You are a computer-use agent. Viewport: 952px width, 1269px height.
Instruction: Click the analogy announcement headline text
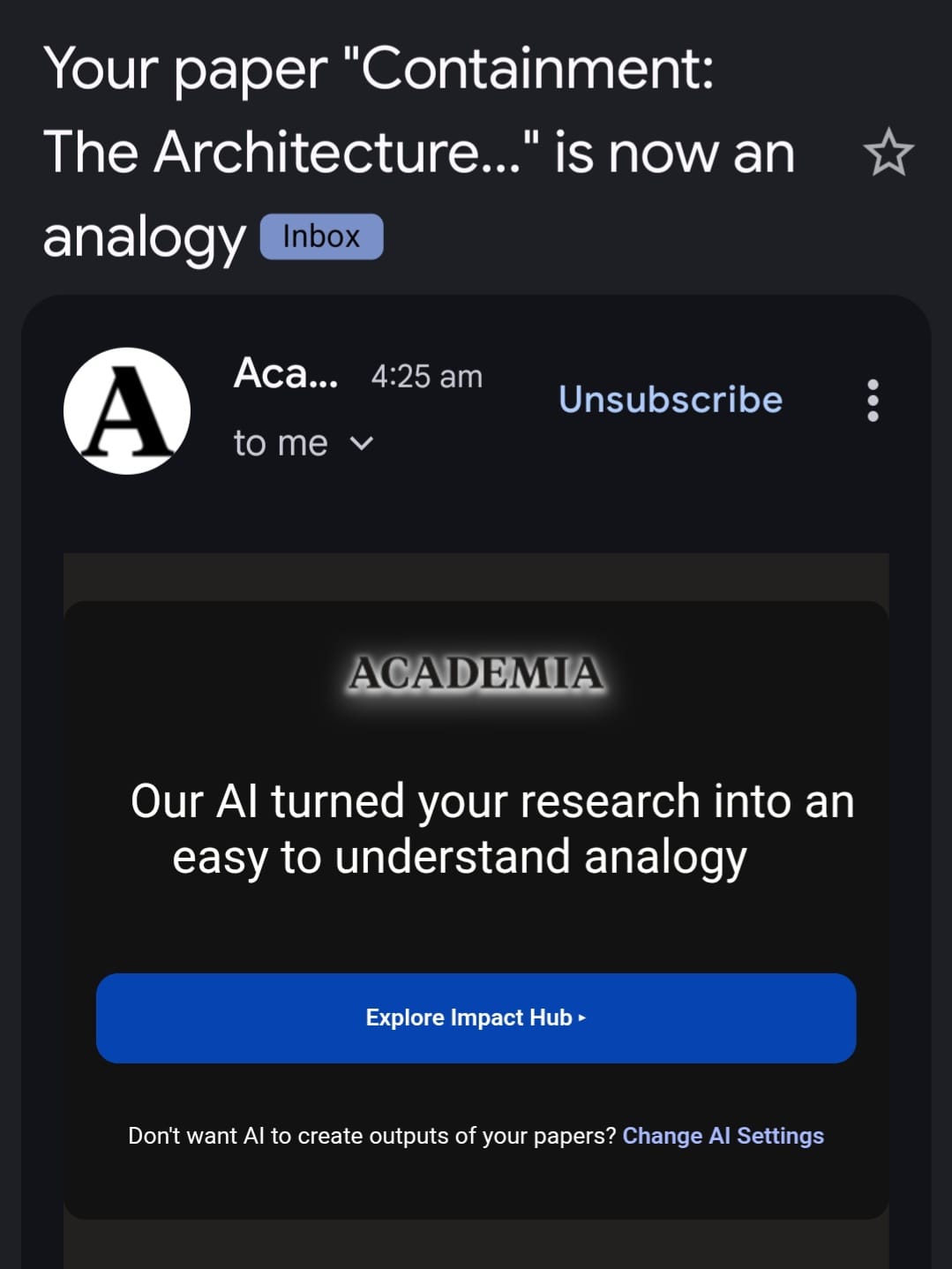pyautogui.click(x=491, y=828)
